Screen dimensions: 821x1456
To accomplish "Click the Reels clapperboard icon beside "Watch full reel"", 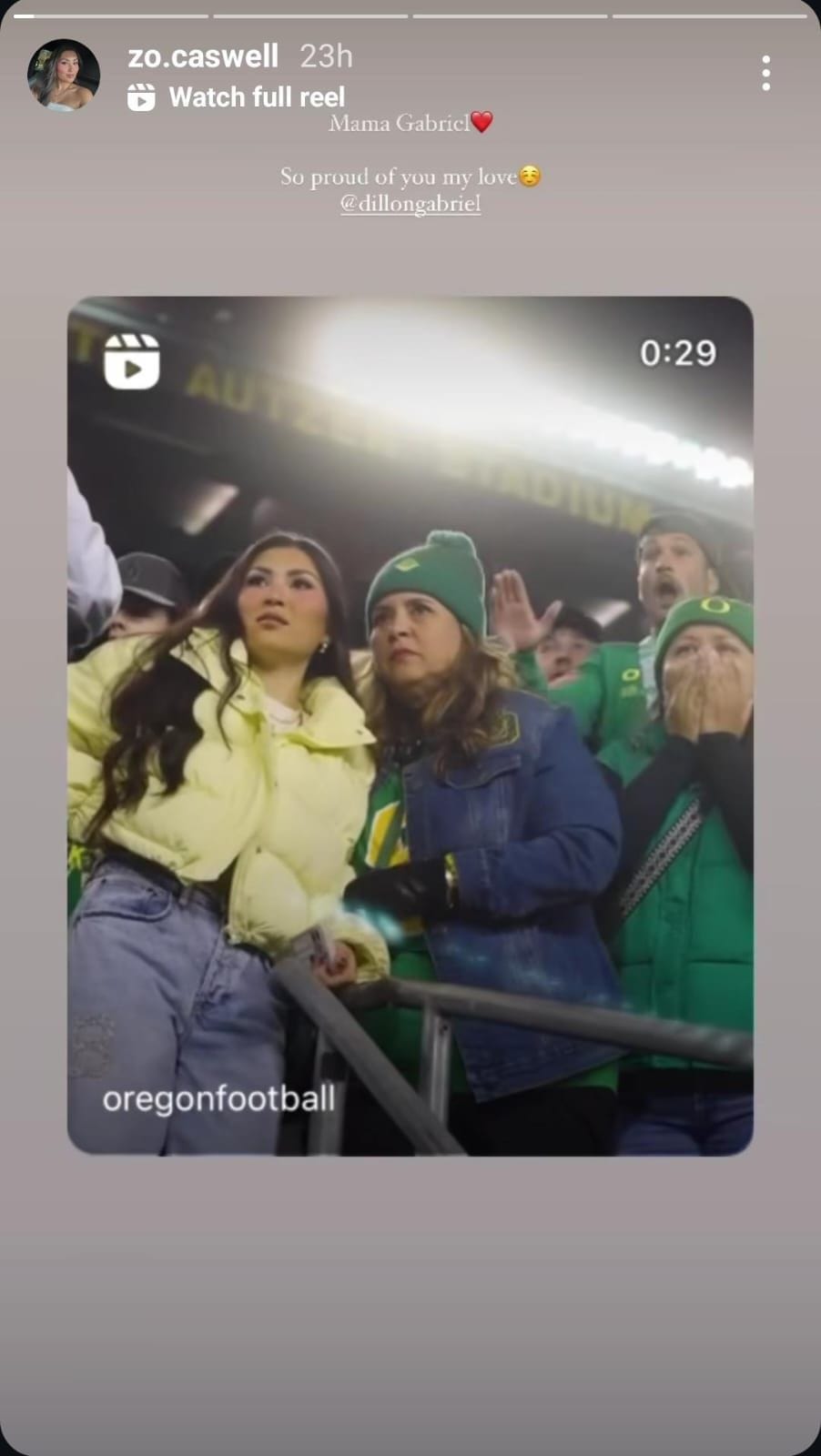I will (142, 96).
